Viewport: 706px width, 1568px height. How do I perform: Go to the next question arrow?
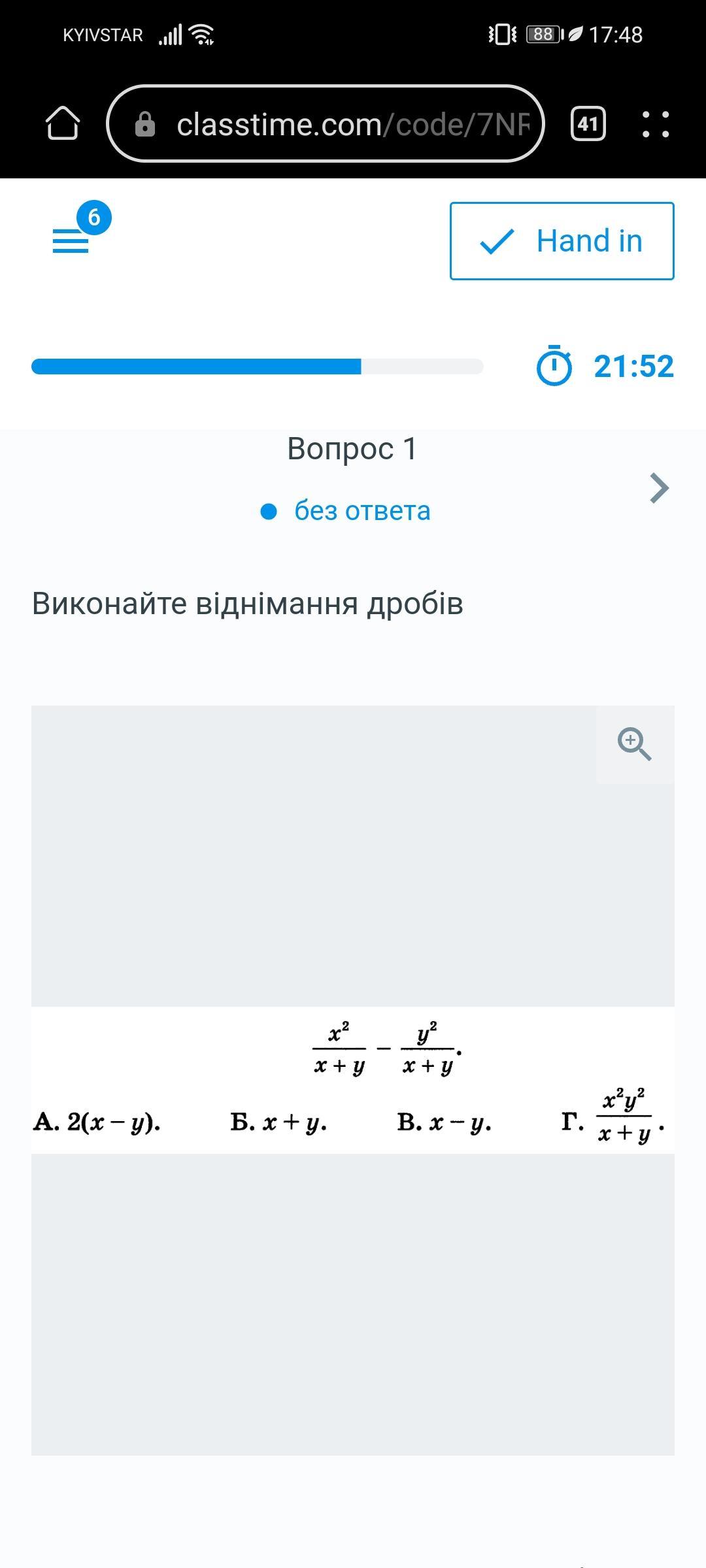(x=659, y=488)
